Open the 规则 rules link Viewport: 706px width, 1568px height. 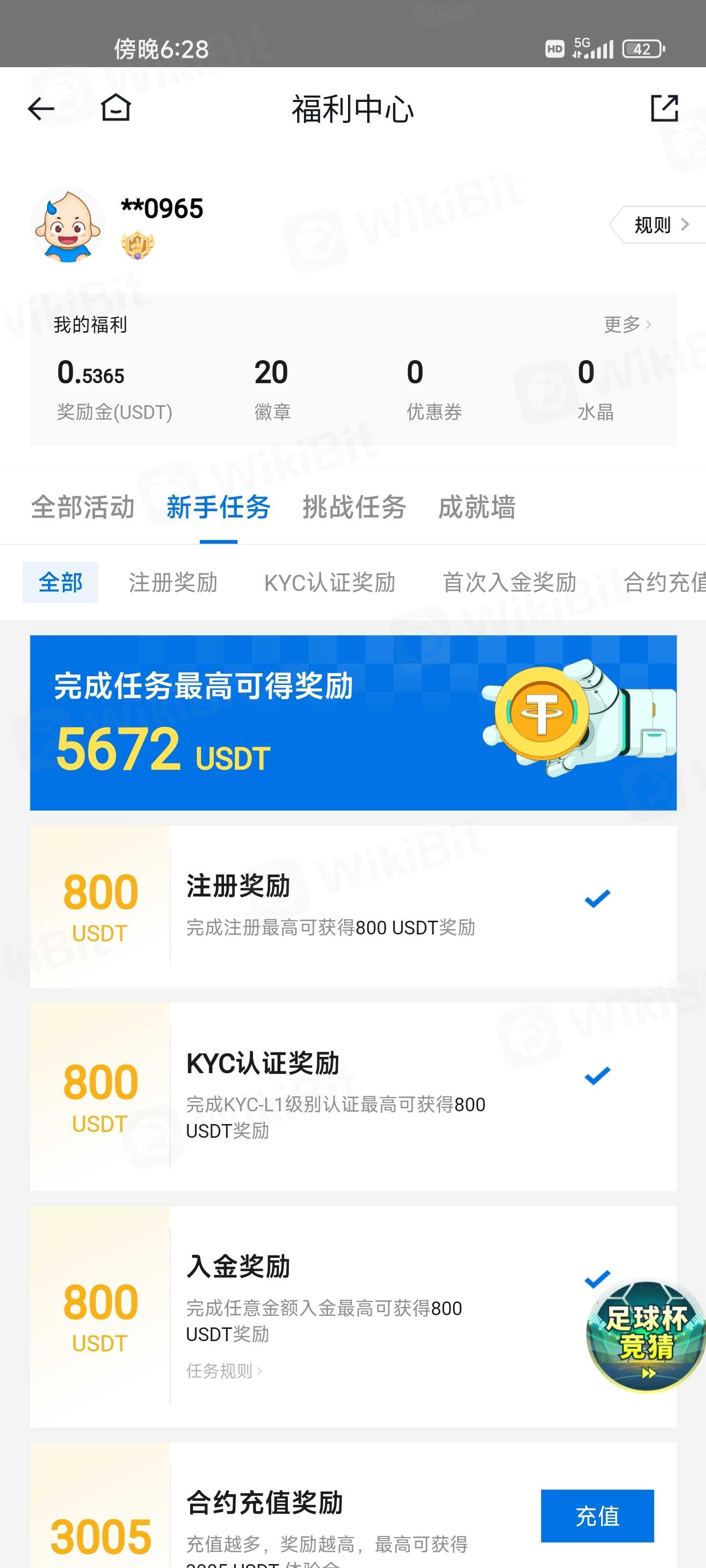[x=659, y=224]
